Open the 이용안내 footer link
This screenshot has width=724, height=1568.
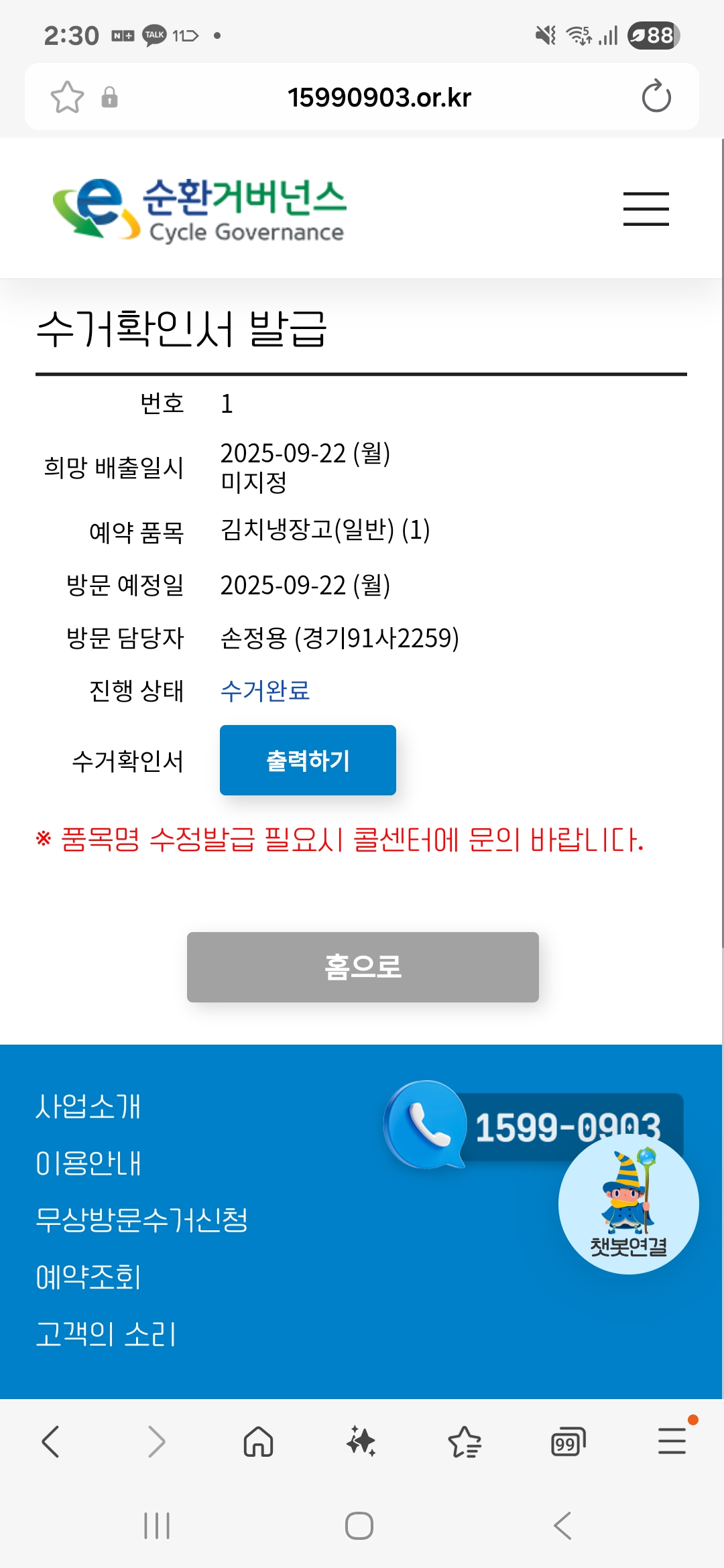(88, 1163)
